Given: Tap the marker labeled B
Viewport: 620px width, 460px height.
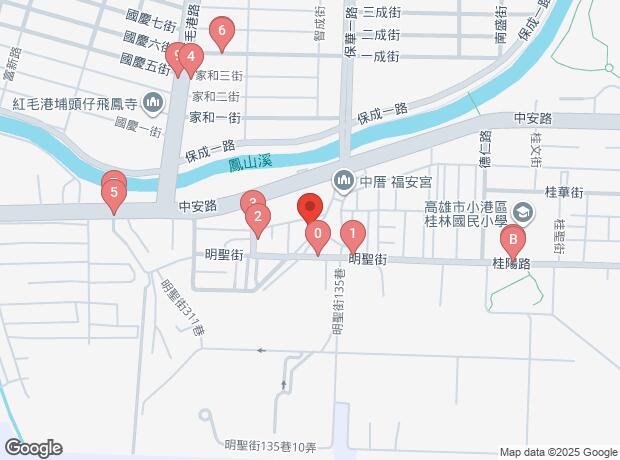Looking at the screenshot, I should click(513, 241).
